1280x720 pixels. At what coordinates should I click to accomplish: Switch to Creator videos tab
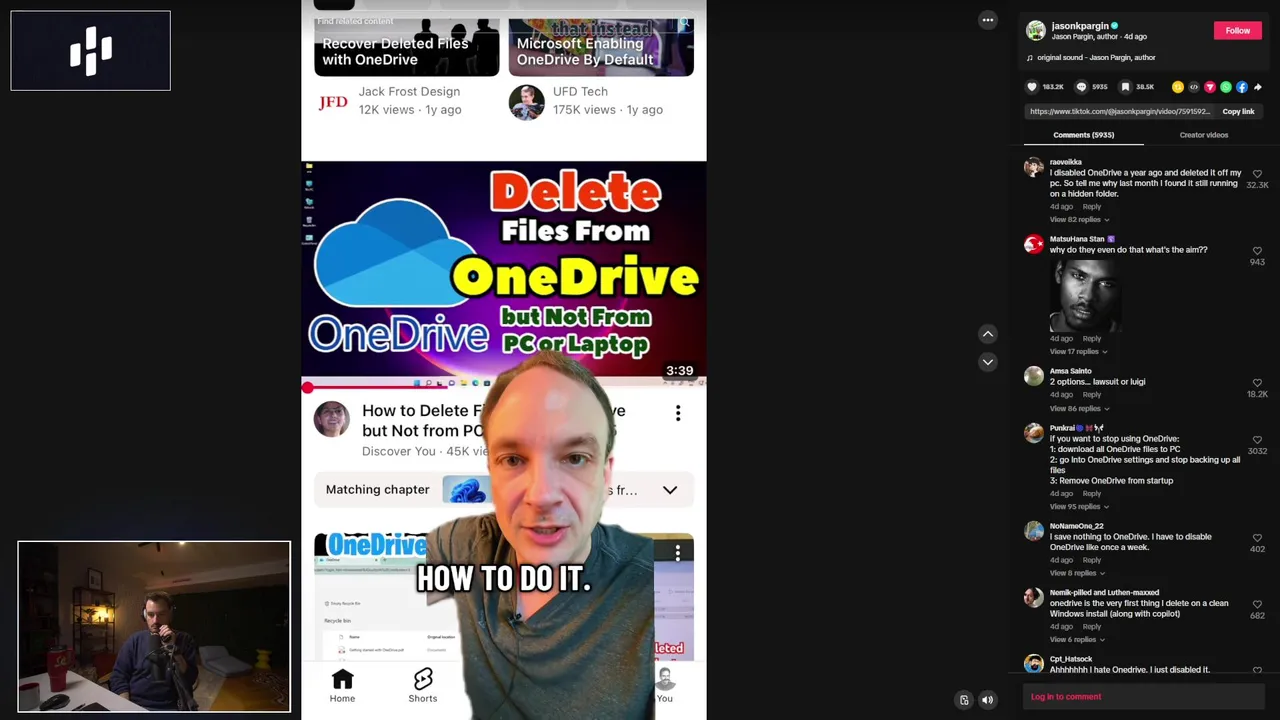(1203, 135)
